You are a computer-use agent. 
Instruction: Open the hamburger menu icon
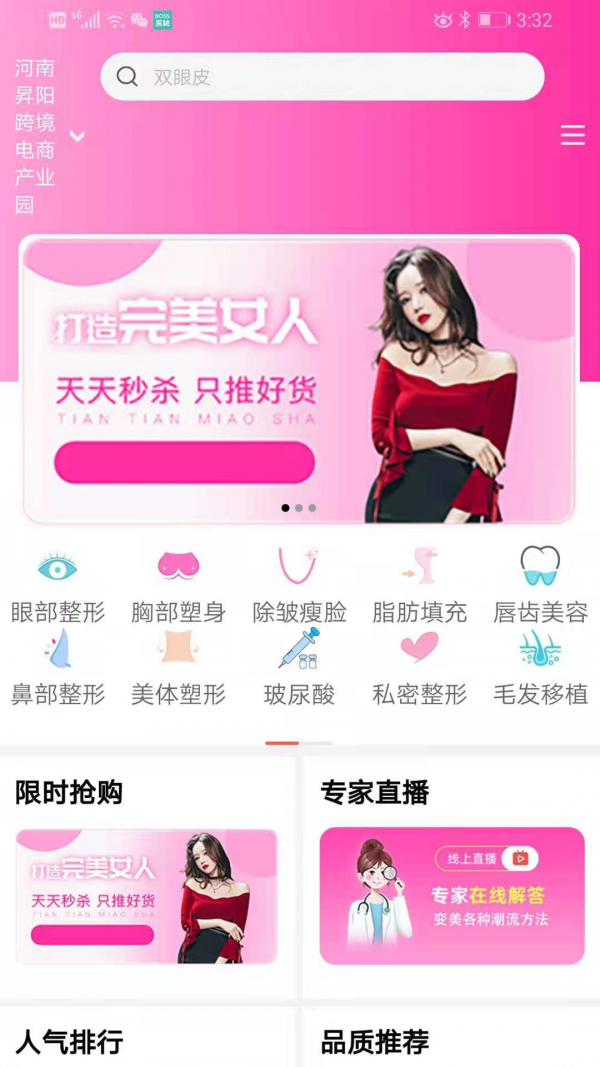(x=572, y=135)
